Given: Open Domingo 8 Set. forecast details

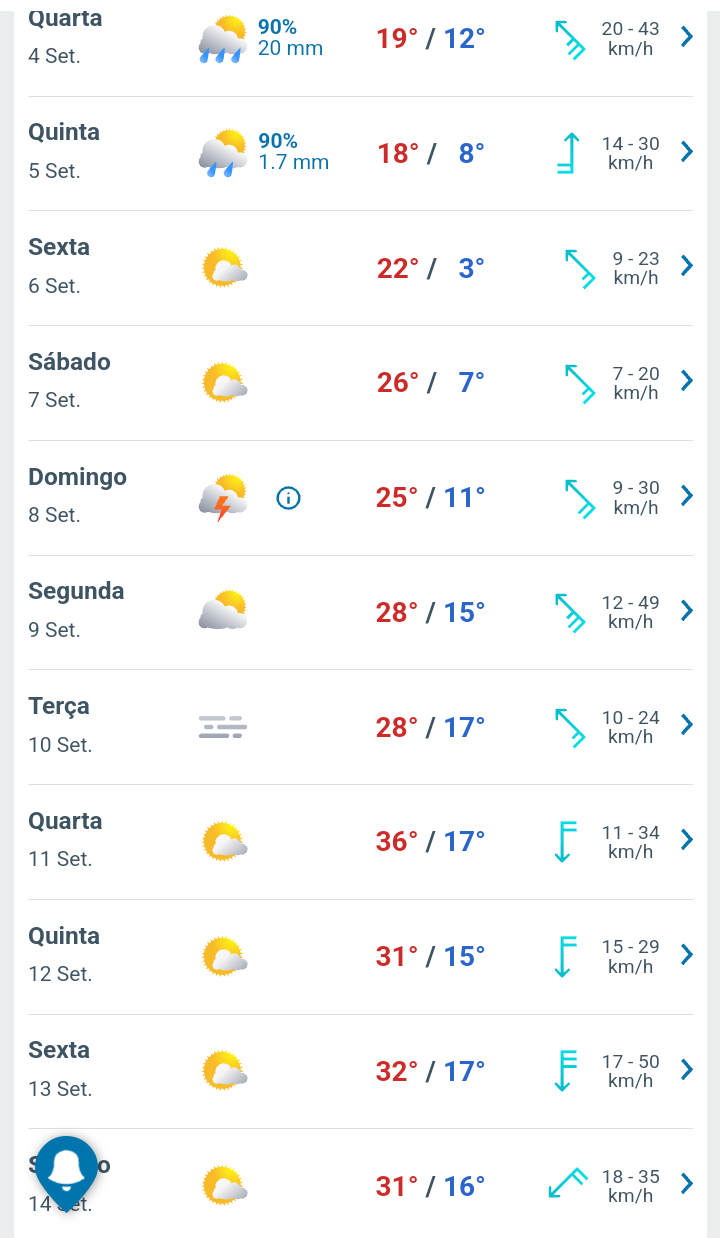Looking at the screenshot, I should click(x=360, y=497).
